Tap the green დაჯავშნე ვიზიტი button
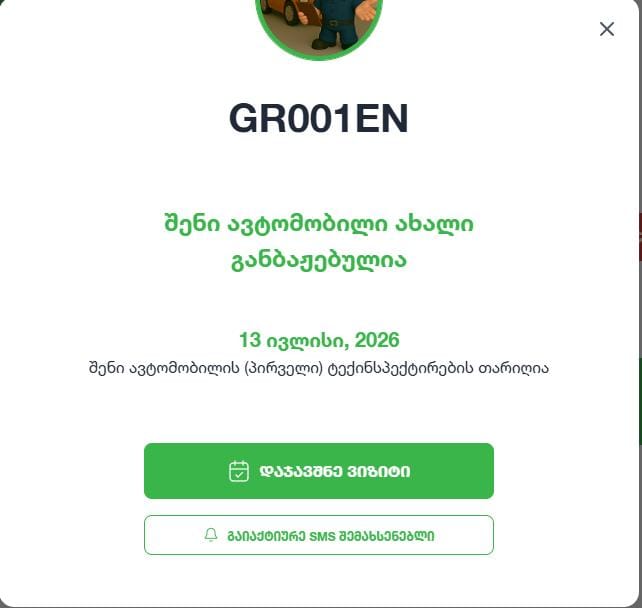This screenshot has height=608, width=642. 319,471
